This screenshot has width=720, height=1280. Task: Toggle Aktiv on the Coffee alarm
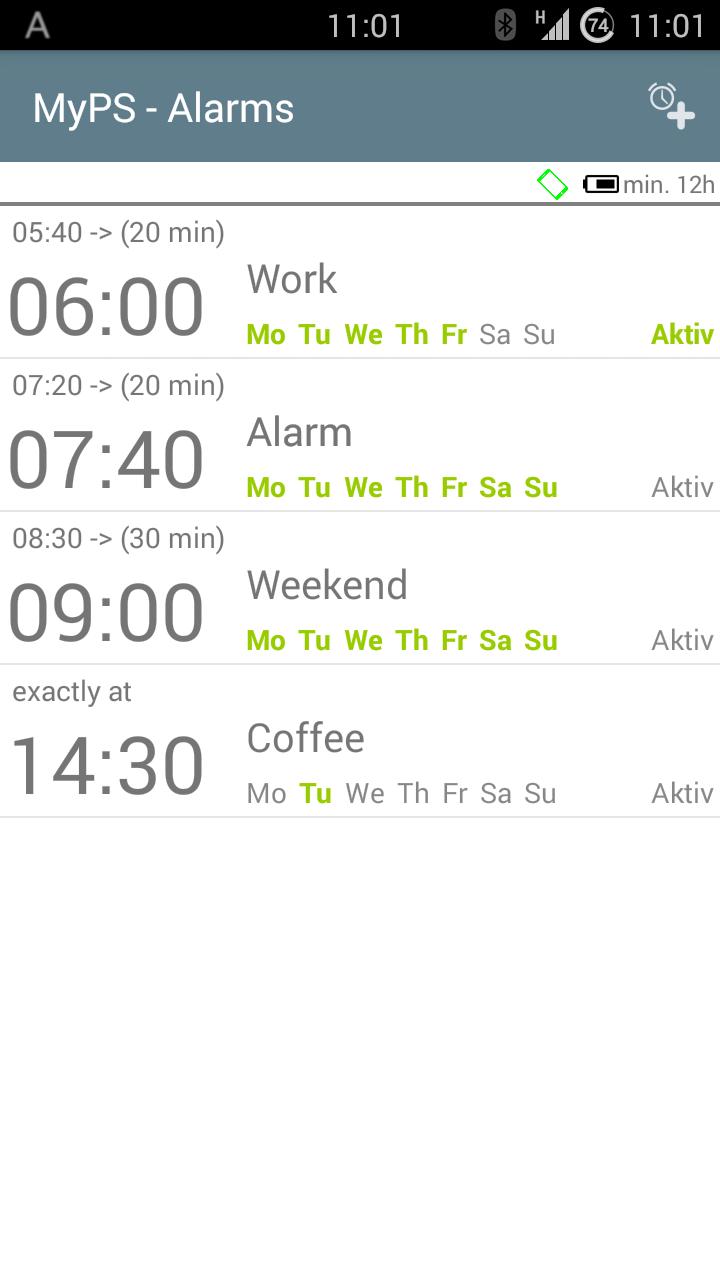682,794
